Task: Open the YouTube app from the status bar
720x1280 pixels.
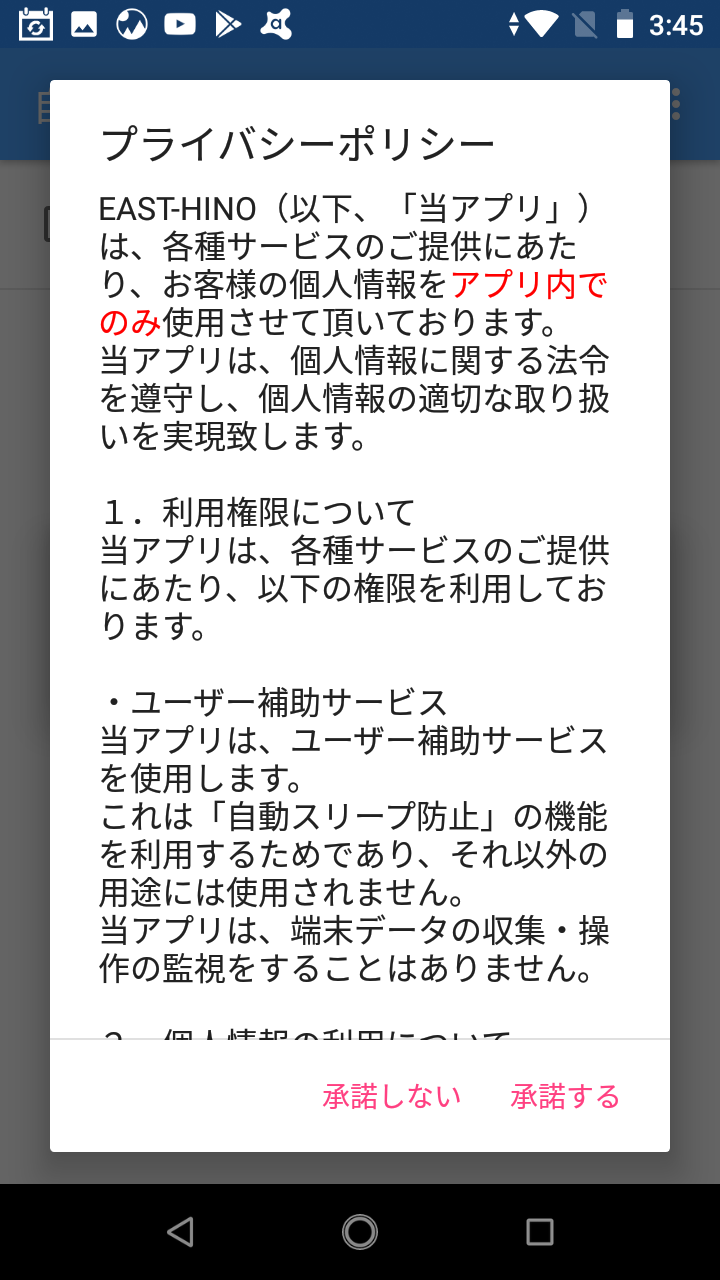Action: point(180,23)
